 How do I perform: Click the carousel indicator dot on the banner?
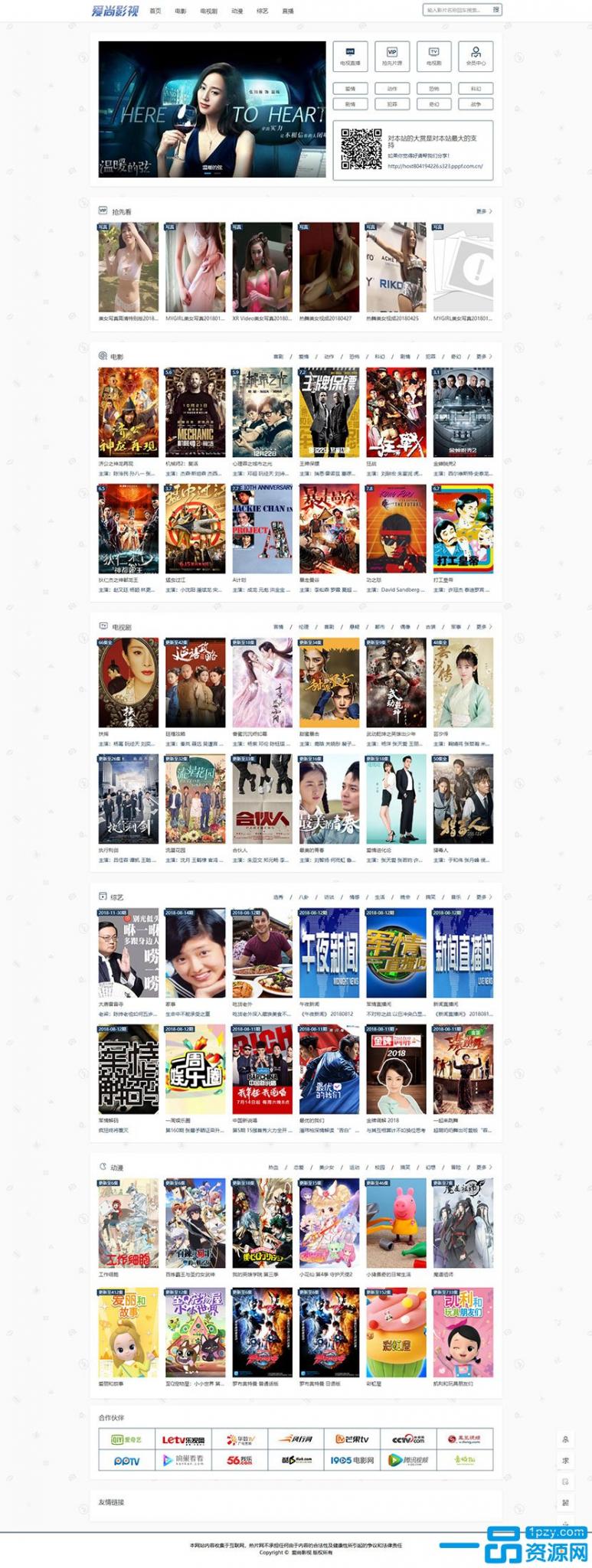pyautogui.click(x=207, y=175)
